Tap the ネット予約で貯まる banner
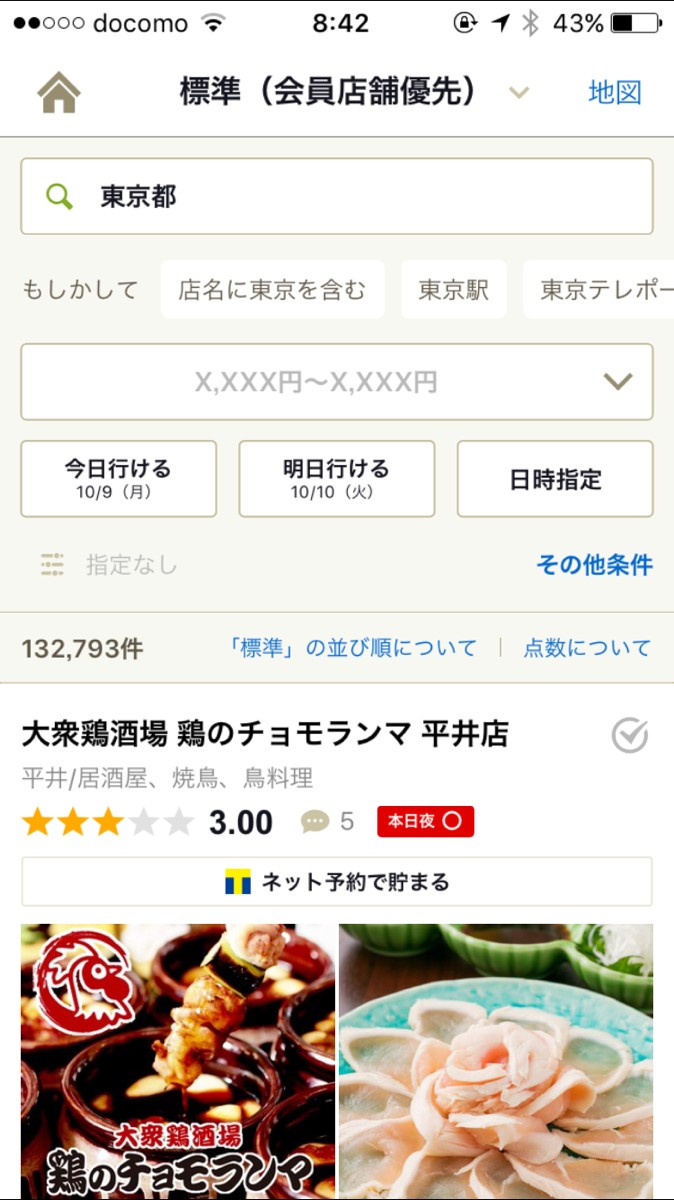The width and height of the screenshot is (674, 1200). pos(337,882)
